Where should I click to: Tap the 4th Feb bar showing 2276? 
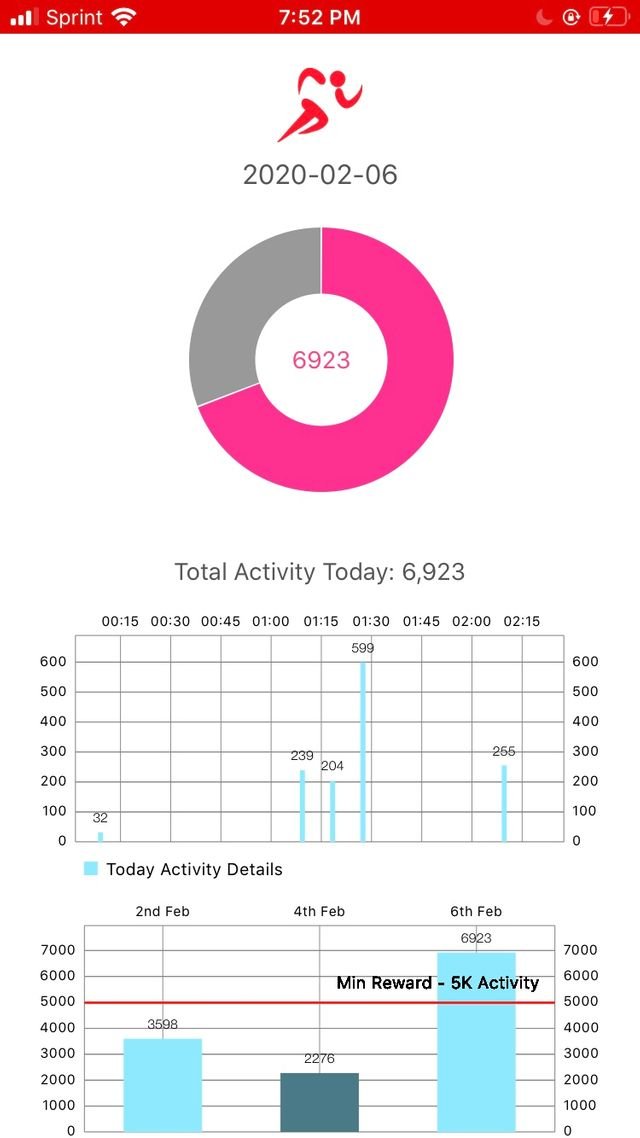coord(320,1101)
